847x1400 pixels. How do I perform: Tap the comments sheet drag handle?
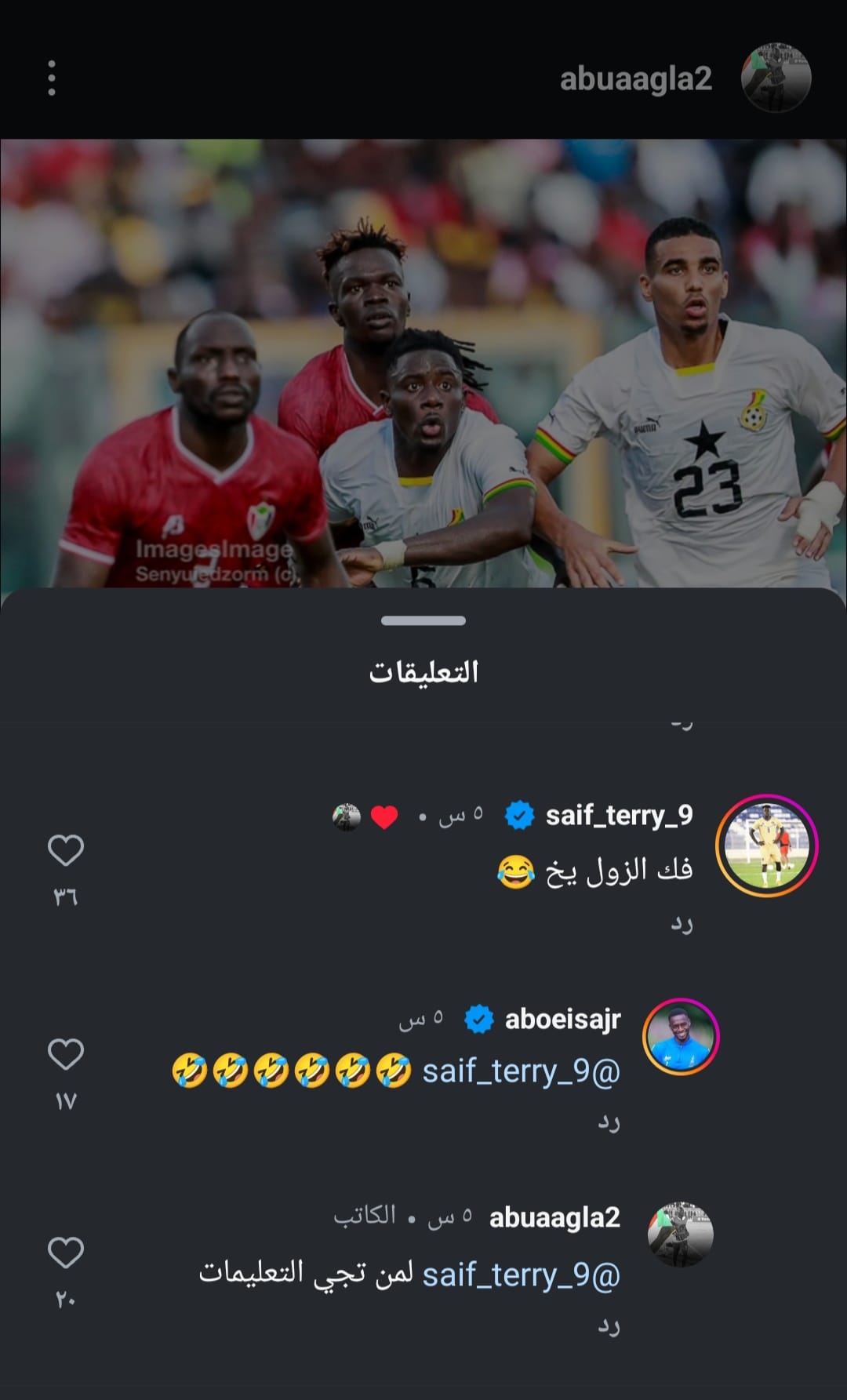pos(423,620)
